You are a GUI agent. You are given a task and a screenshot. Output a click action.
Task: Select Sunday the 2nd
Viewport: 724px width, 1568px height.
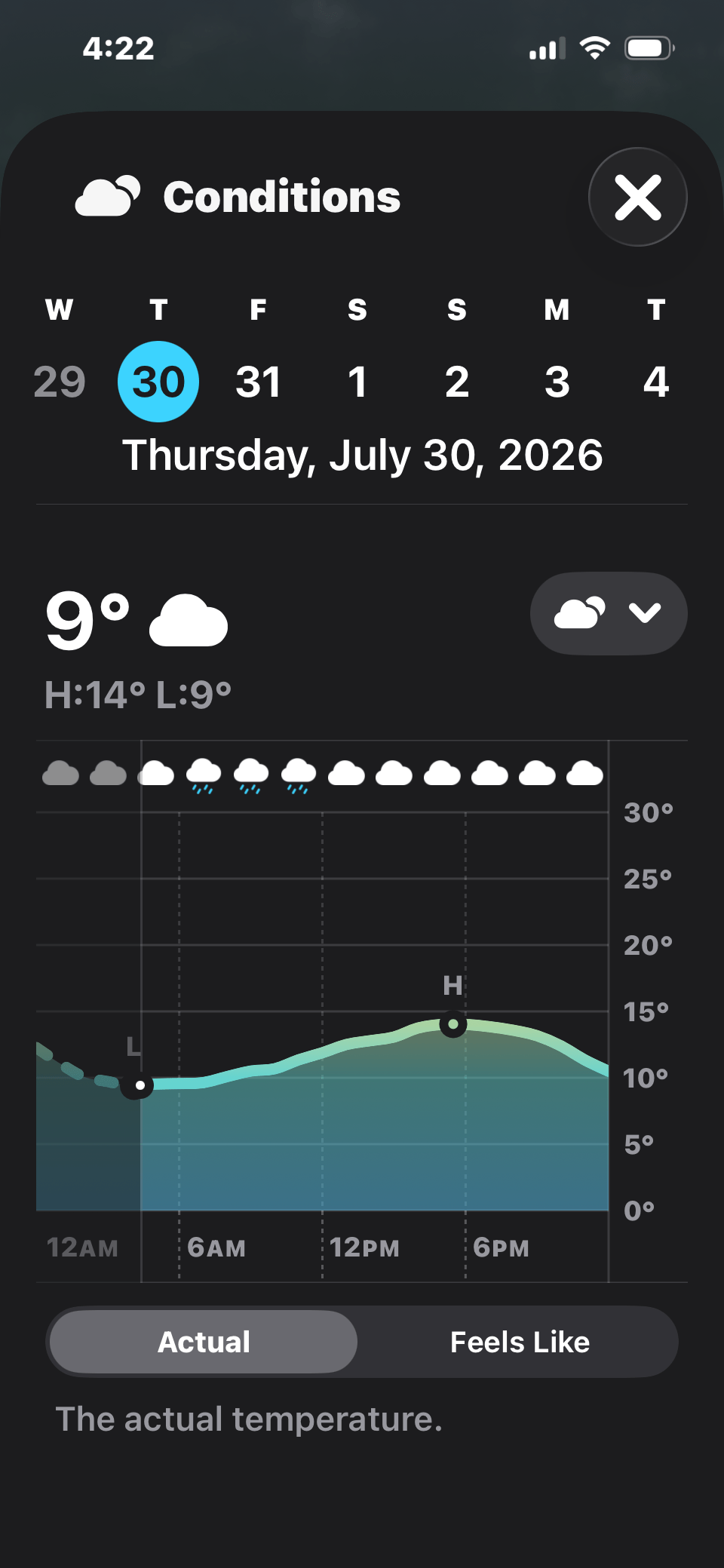[x=457, y=381]
